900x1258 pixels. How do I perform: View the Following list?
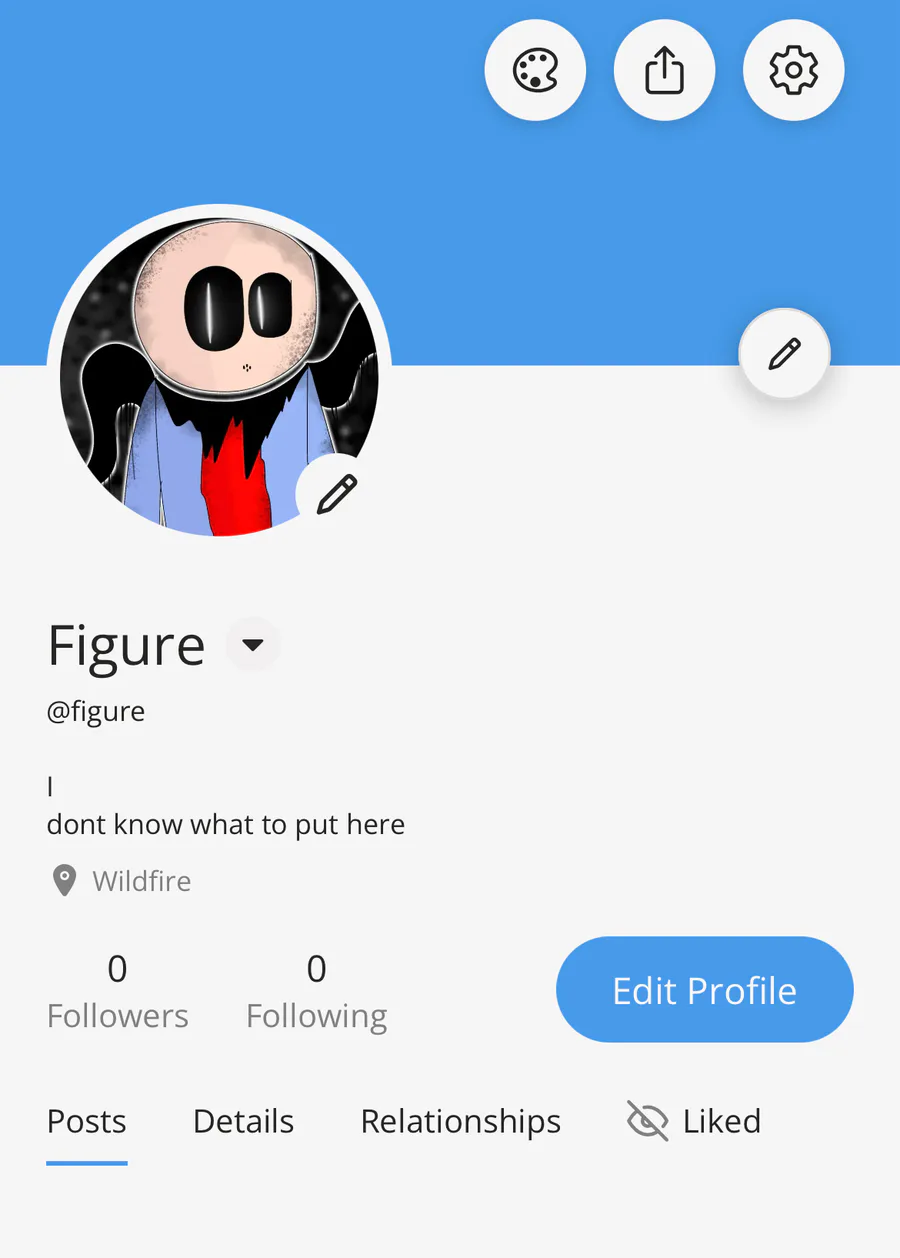coord(316,992)
